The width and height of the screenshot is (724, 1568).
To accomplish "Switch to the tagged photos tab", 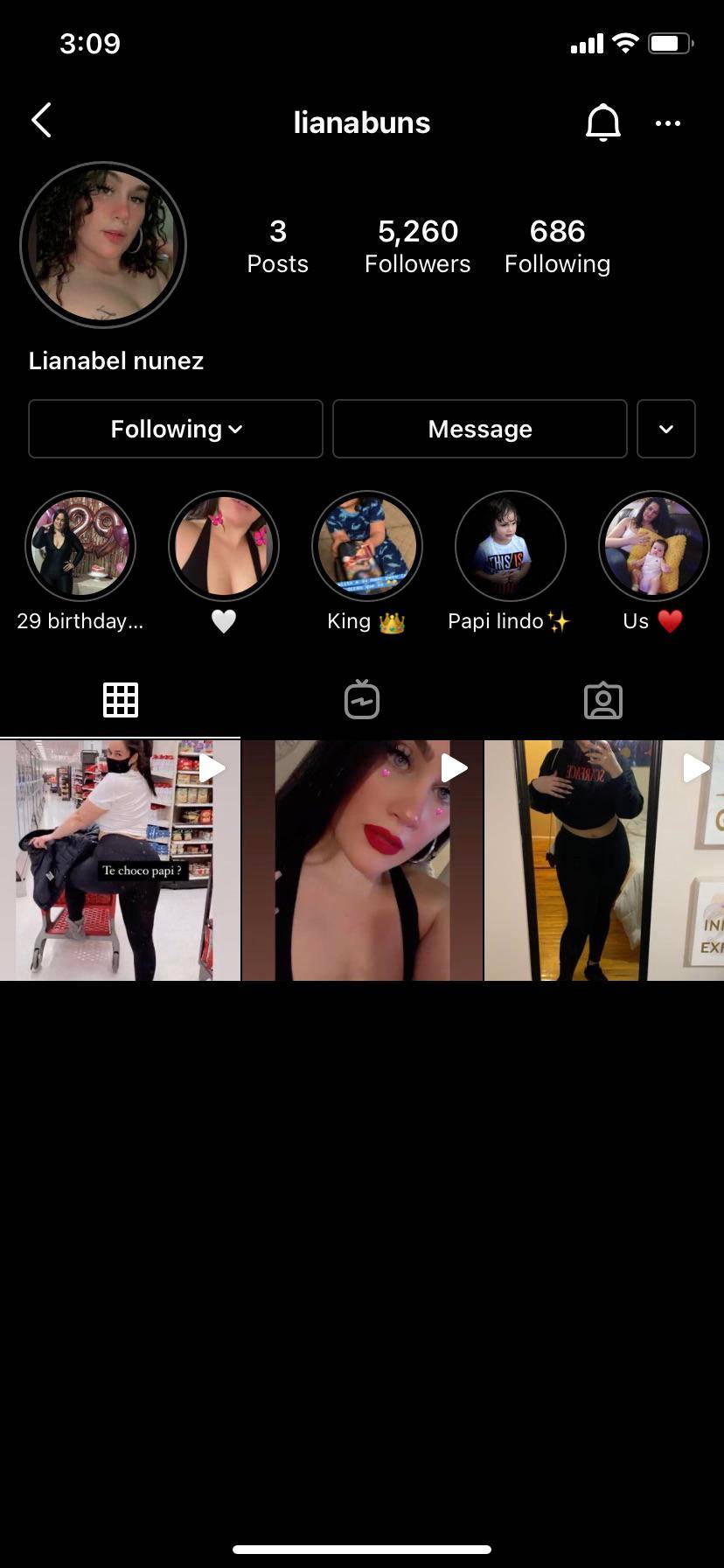I will tap(602, 700).
